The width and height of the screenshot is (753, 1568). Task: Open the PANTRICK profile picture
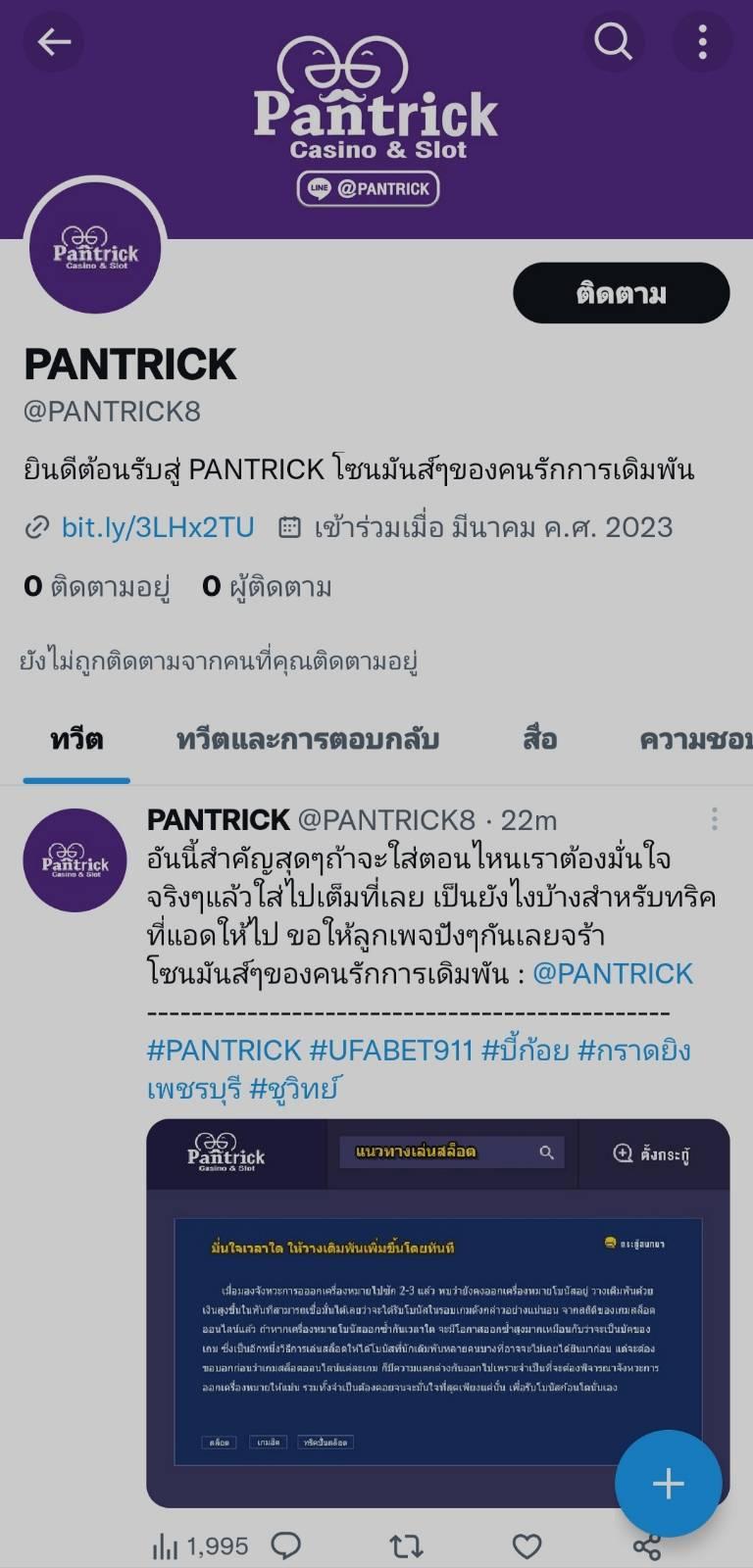96,250
